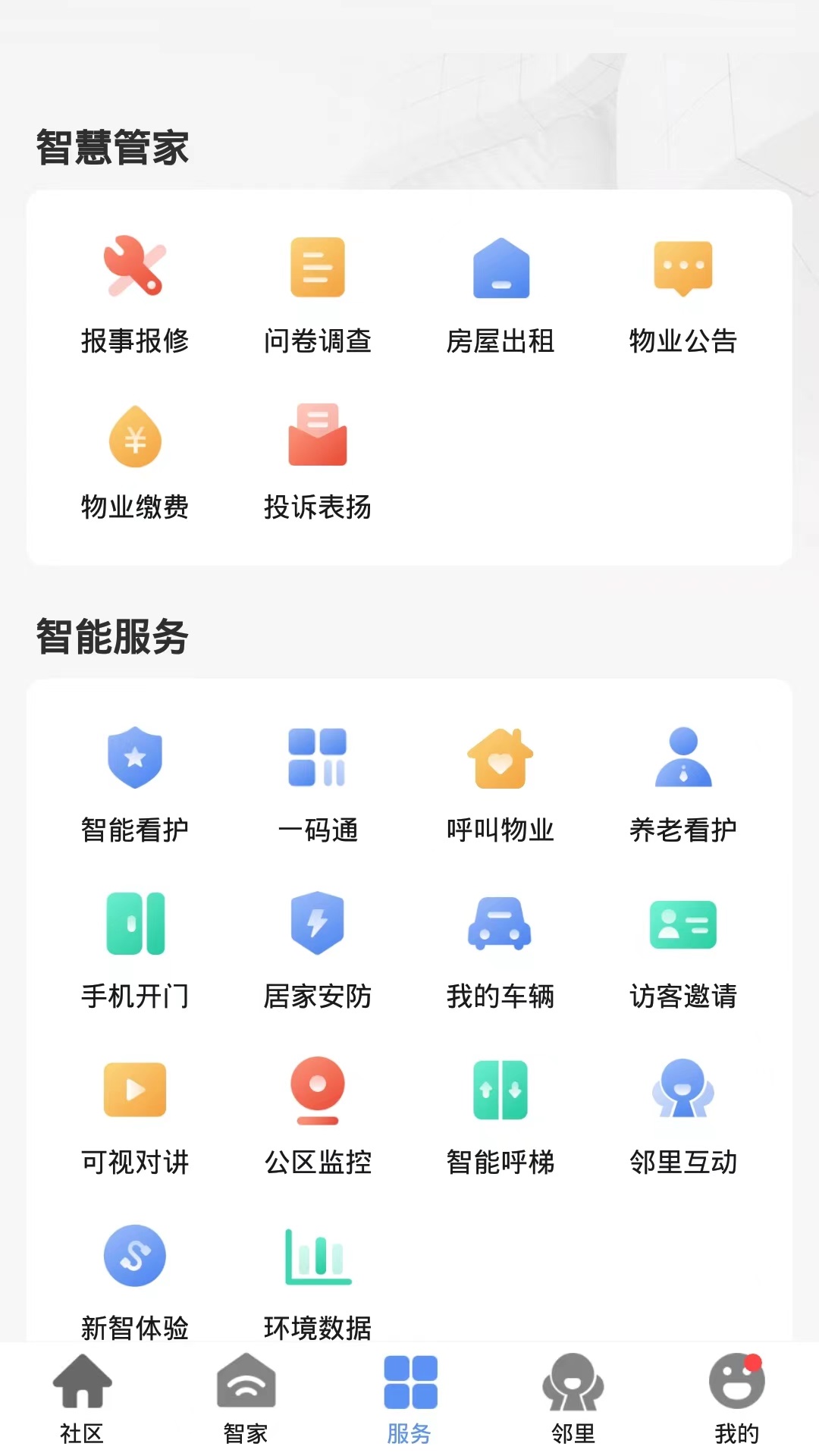Open 环境数据 environment data charts
This screenshot has width=819, height=1456.
(x=318, y=1278)
